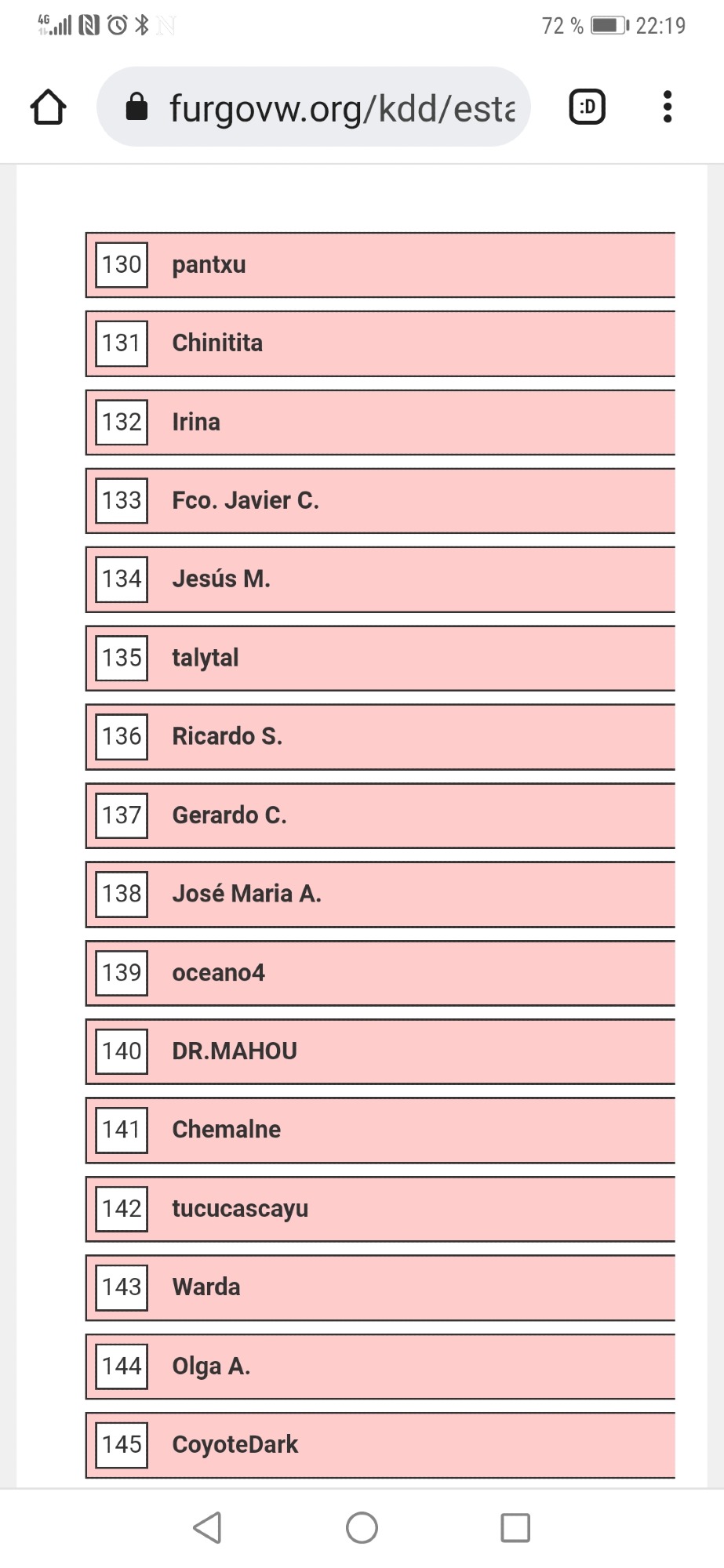Viewport: 724px width, 1568px height.
Task: Tap the furgovw.org address bar
Action: (x=314, y=107)
